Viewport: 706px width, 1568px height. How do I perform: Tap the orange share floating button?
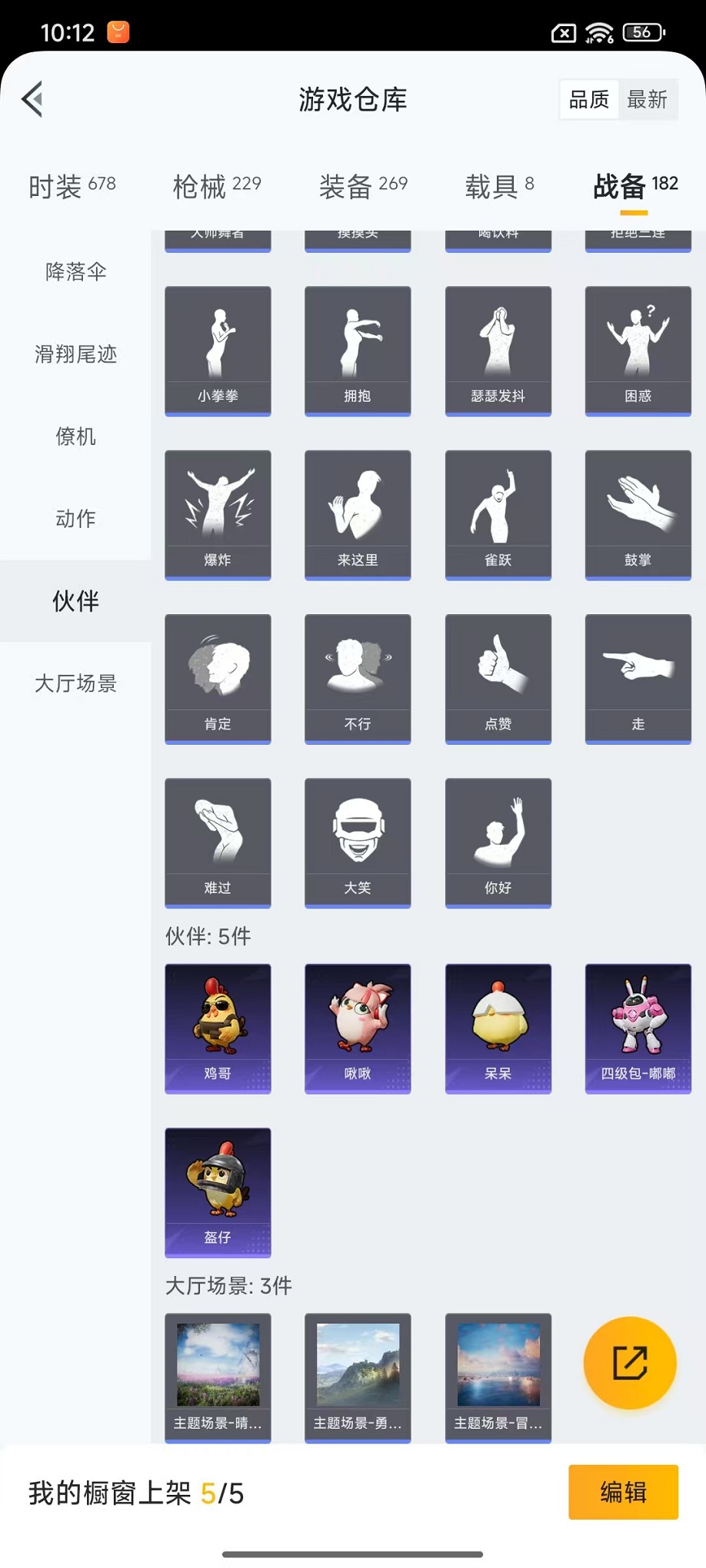(630, 1363)
